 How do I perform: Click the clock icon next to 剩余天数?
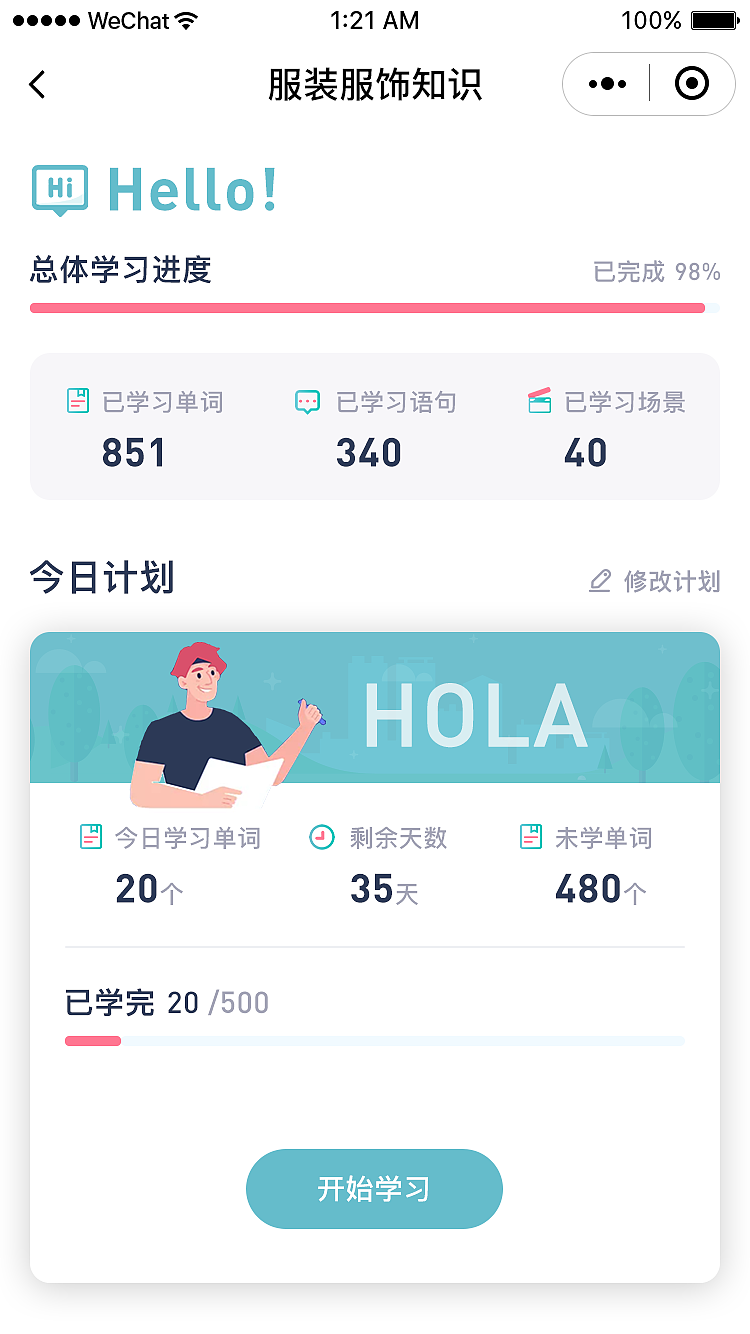(x=322, y=838)
